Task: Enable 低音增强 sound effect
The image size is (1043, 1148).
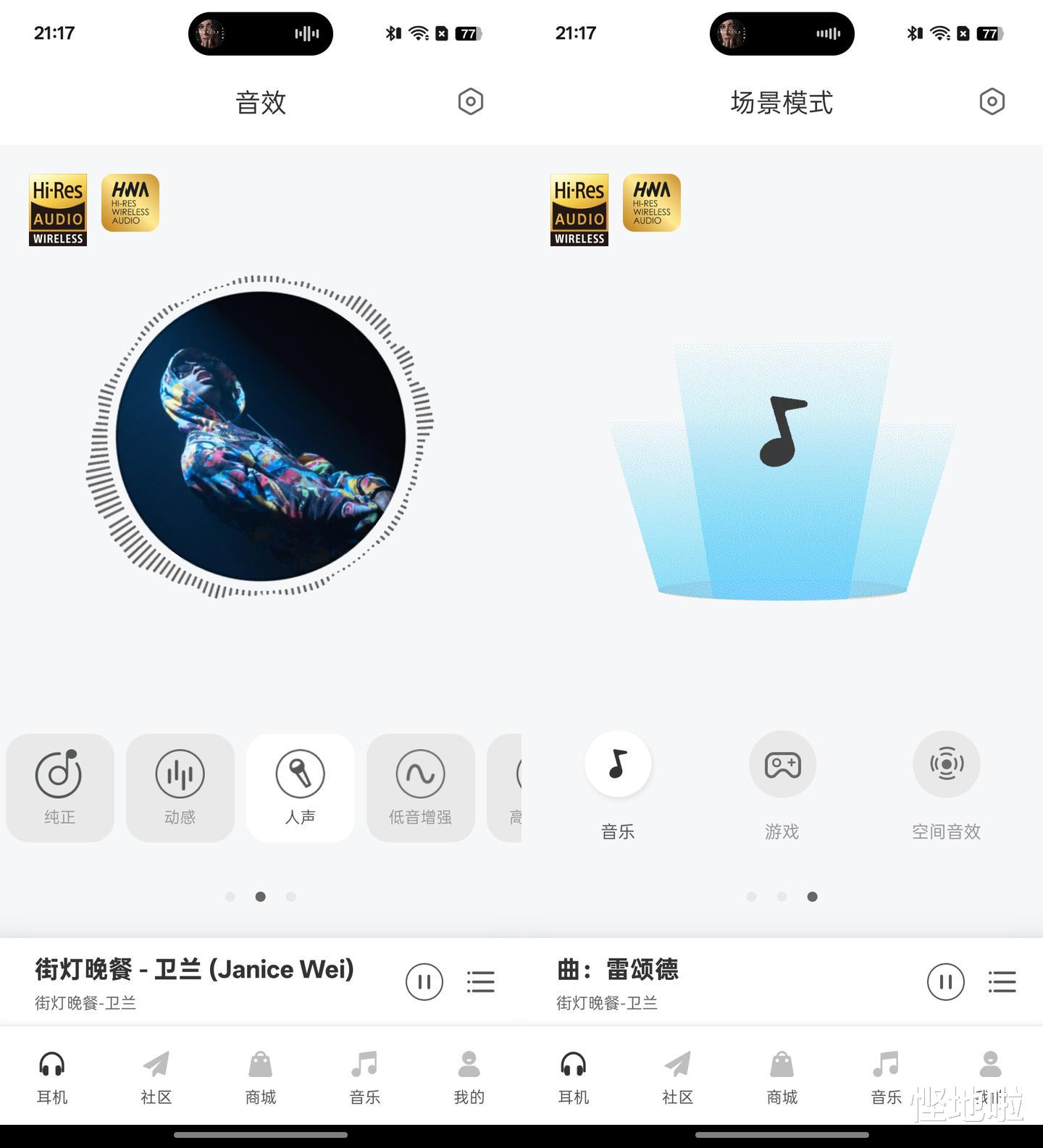Action: tap(421, 788)
